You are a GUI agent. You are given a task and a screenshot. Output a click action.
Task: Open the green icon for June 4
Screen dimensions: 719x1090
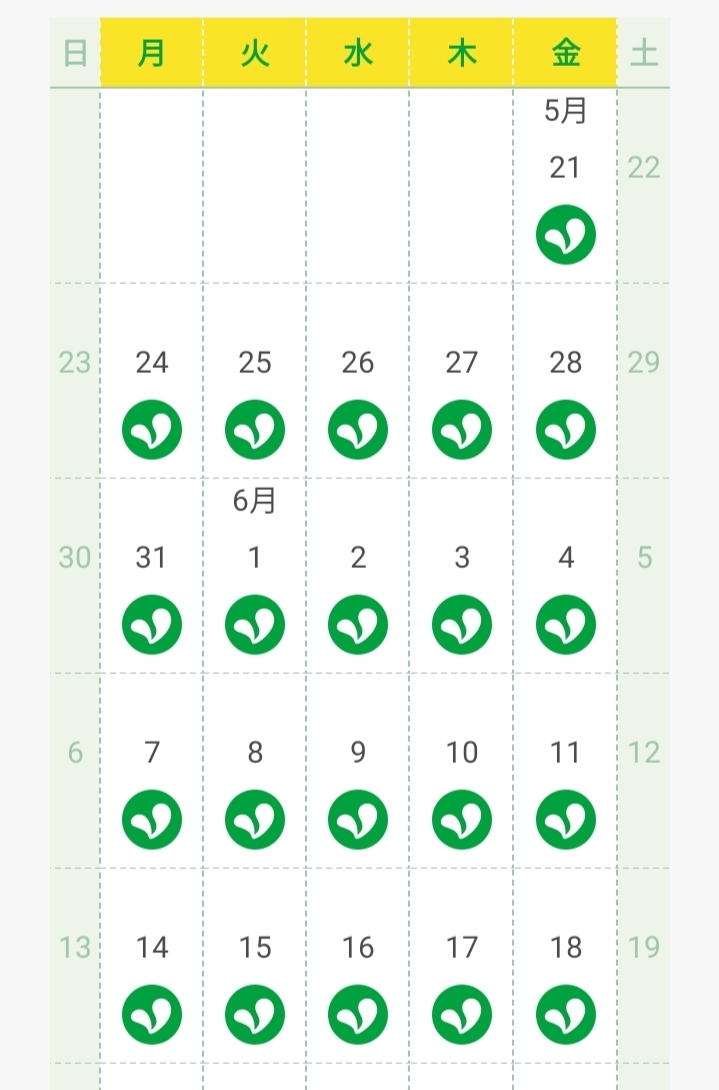point(566,625)
